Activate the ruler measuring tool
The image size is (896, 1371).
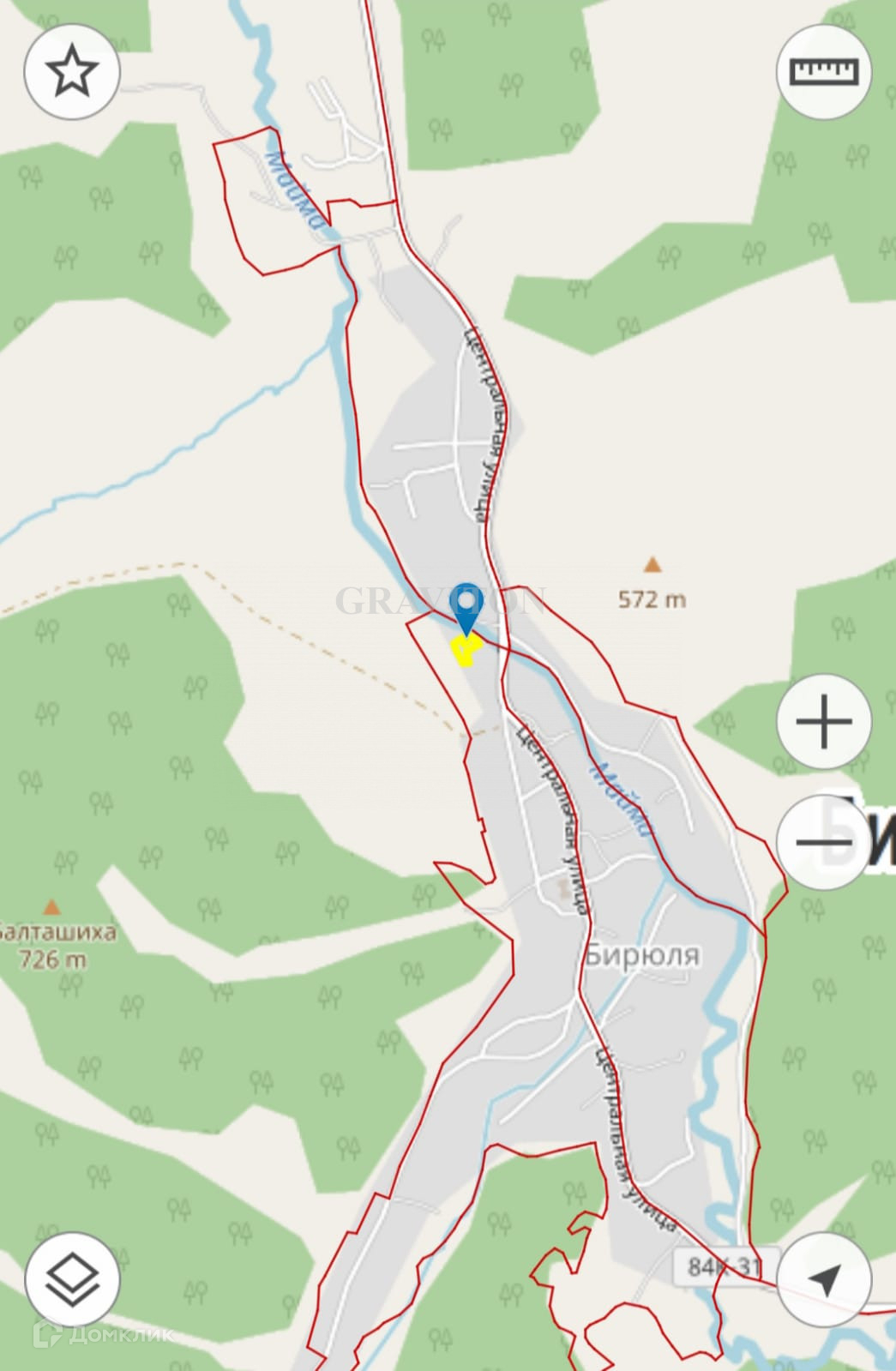pyautogui.click(x=824, y=72)
